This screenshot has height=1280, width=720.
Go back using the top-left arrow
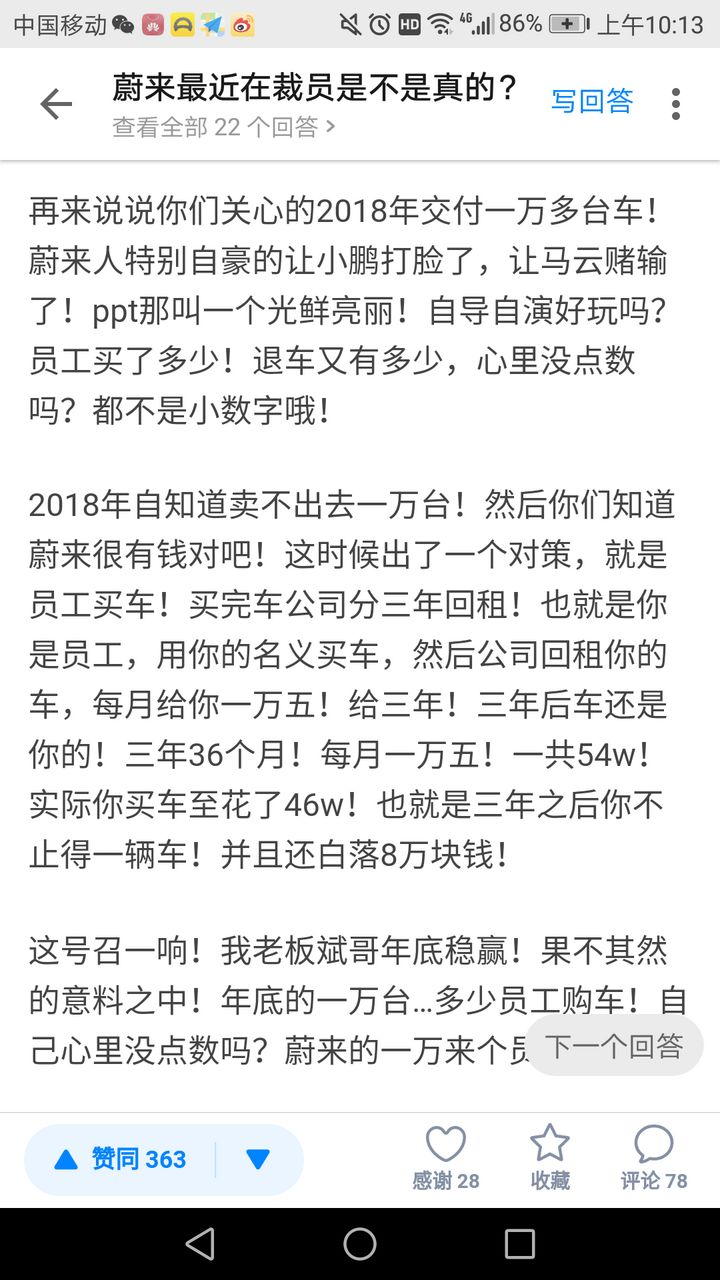click(56, 104)
